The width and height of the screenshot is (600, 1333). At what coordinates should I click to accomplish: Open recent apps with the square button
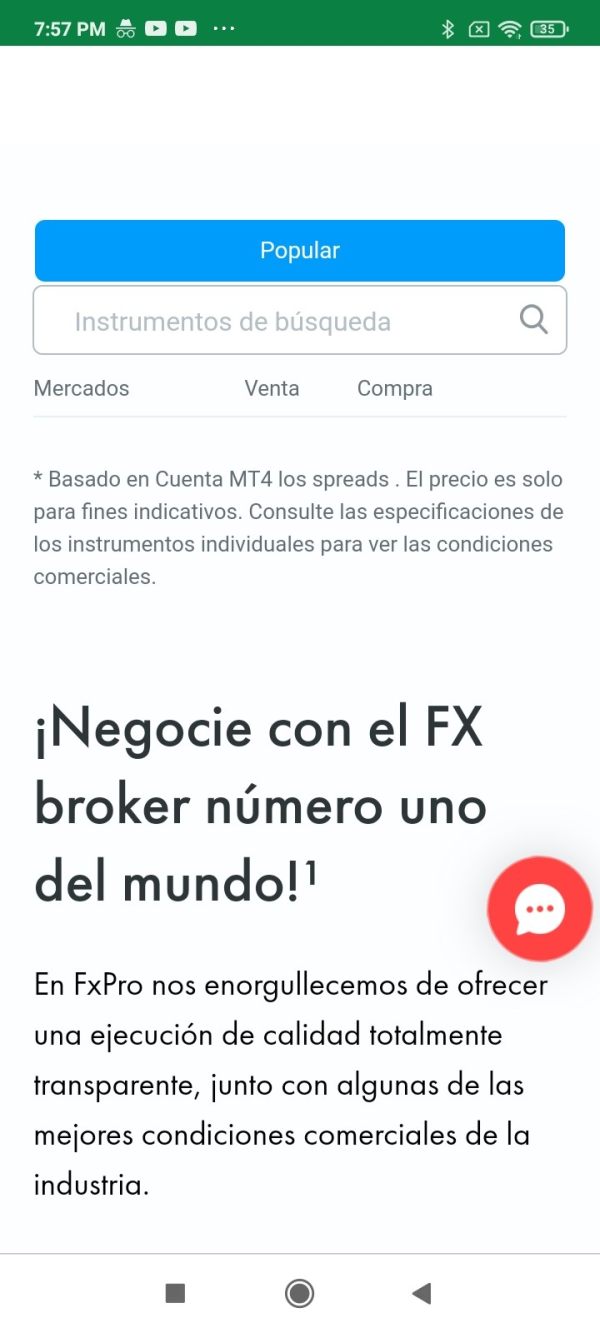(x=175, y=1294)
